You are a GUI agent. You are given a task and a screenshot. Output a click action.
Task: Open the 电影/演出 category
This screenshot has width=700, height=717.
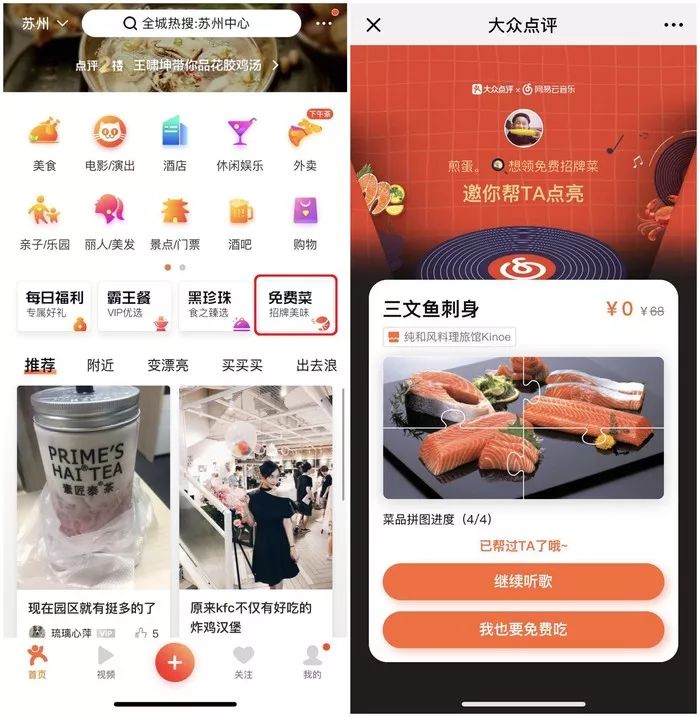pyautogui.click(x=110, y=143)
